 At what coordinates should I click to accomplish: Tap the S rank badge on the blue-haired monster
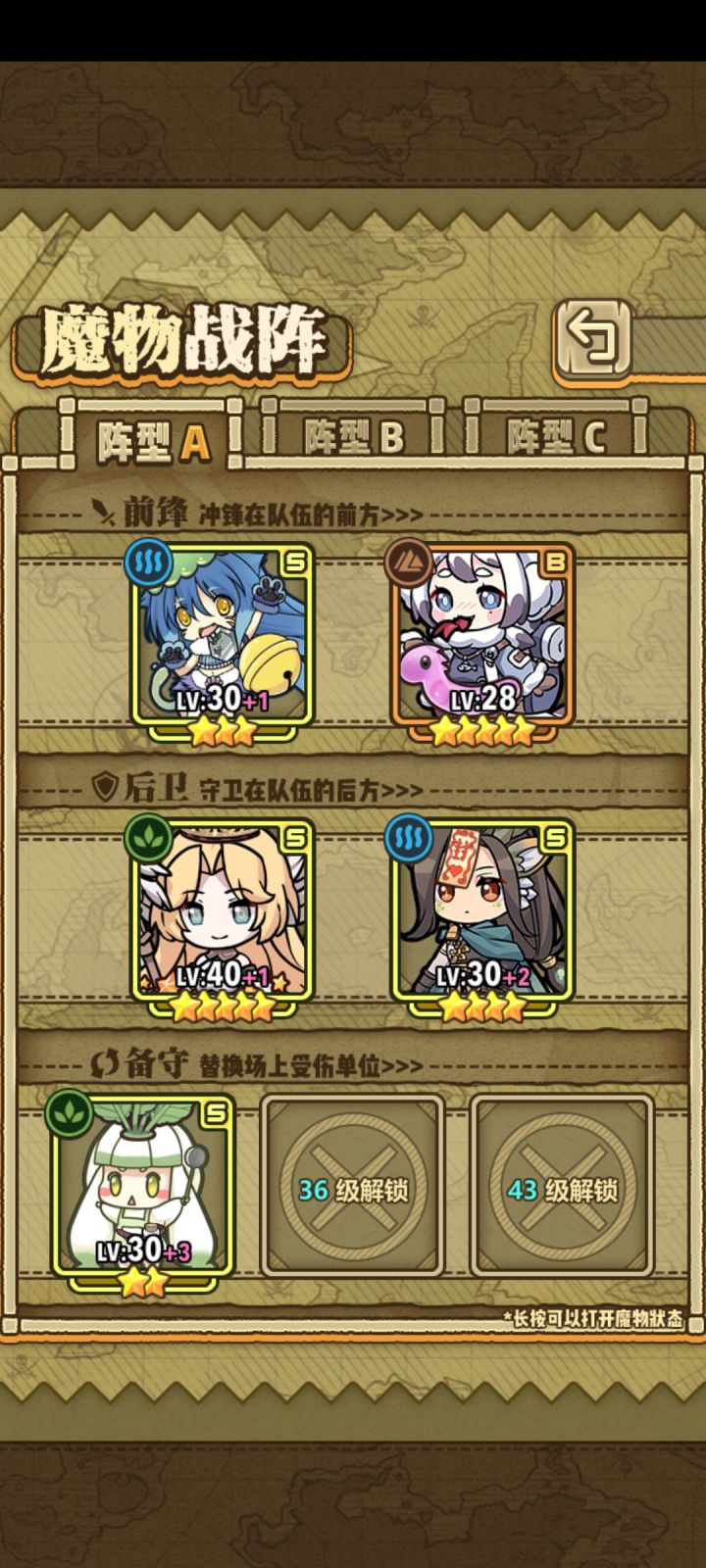tap(294, 561)
